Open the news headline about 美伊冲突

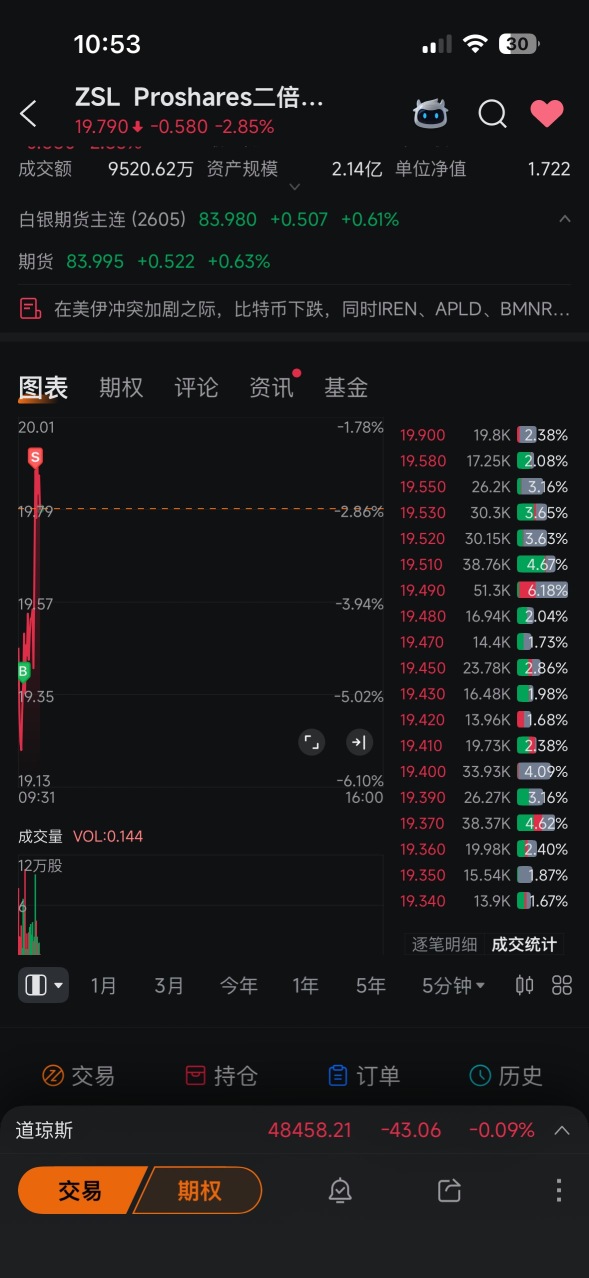pos(295,308)
